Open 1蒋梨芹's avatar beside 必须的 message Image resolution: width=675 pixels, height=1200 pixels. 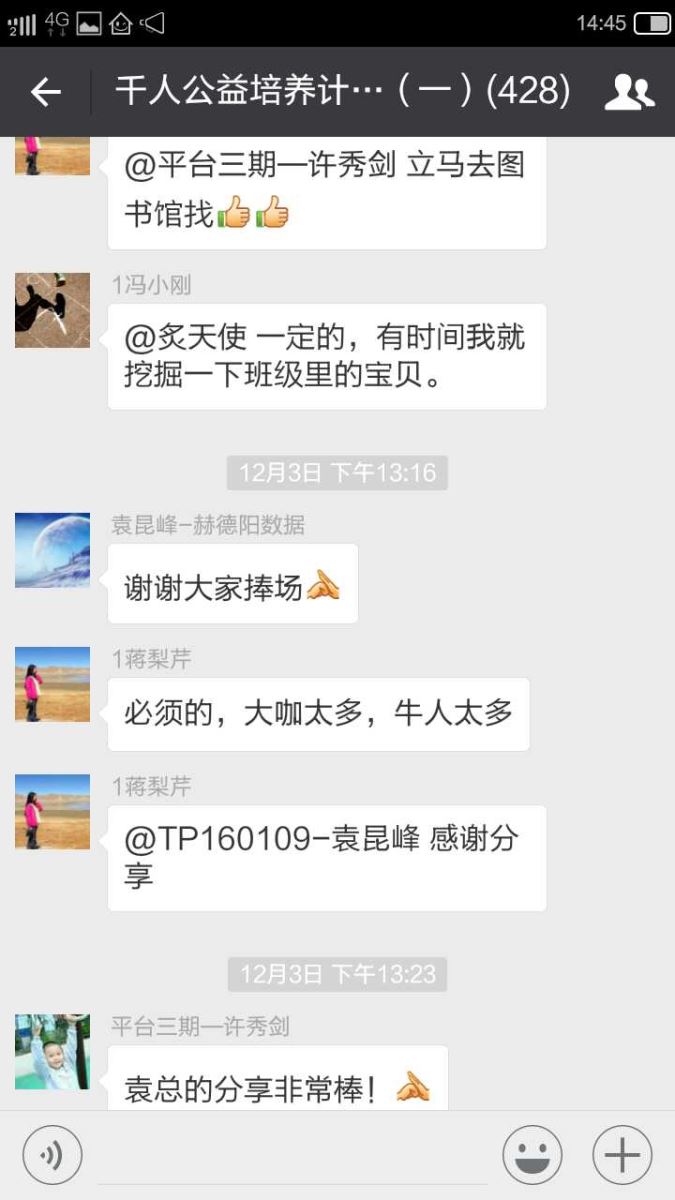[52, 684]
